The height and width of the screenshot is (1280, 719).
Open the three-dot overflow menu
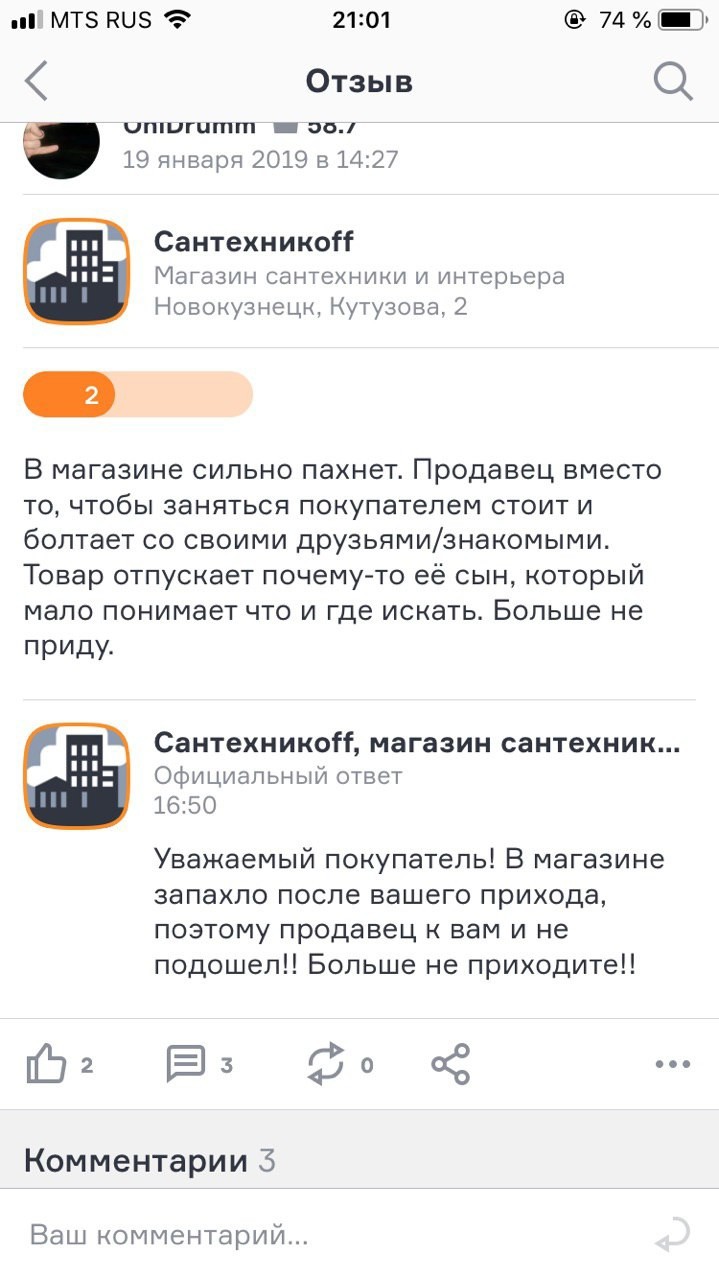[672, 1064]
